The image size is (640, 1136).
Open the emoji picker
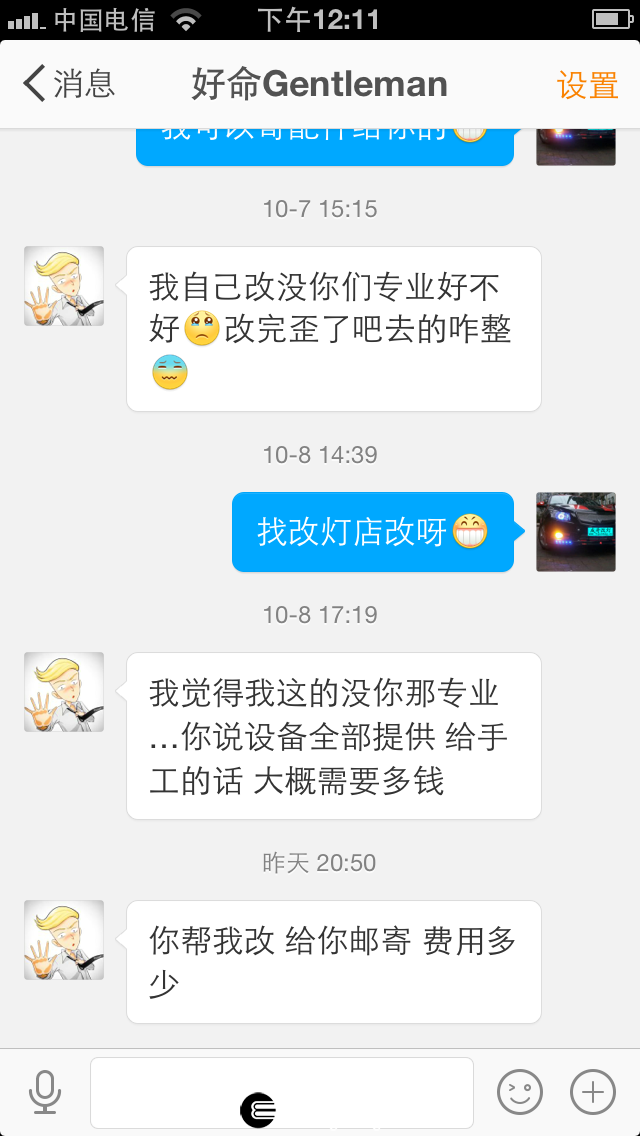click(519, 1091)
